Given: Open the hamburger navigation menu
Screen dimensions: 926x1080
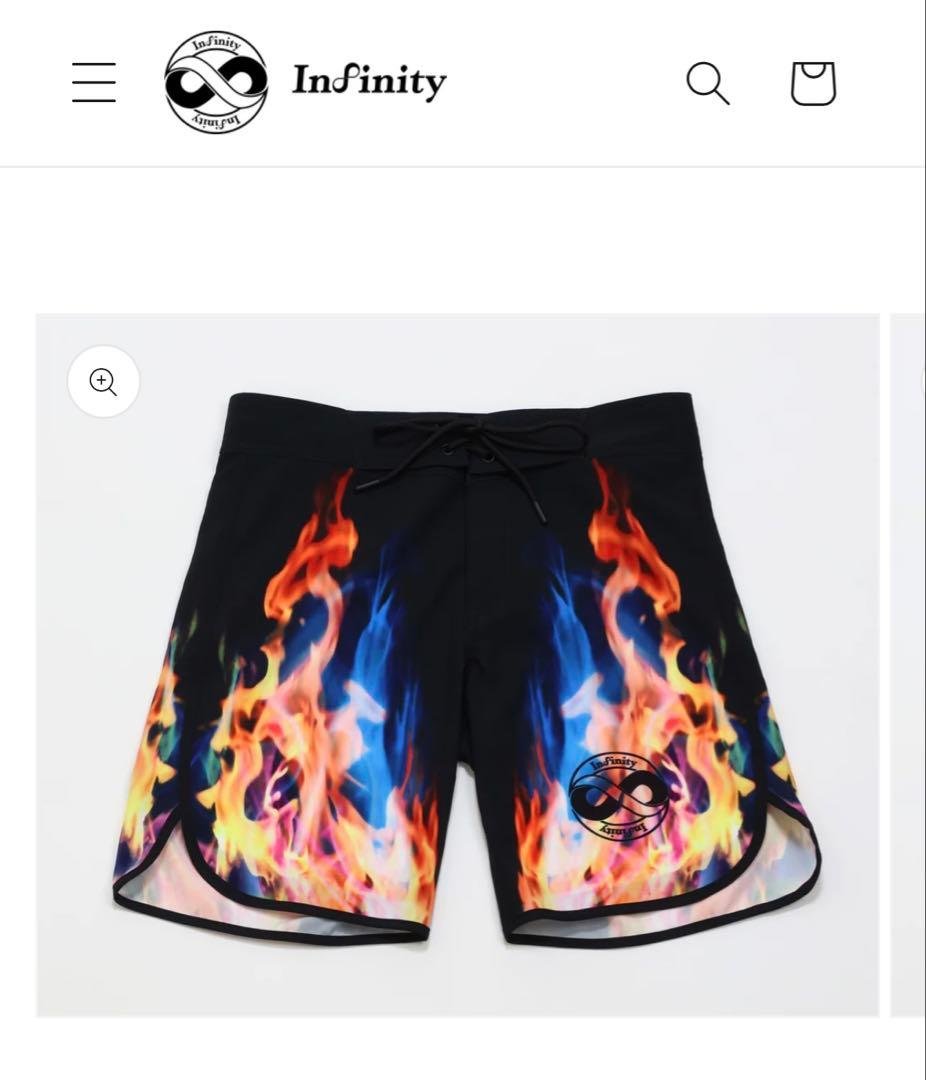Looking at the screenshot, I should (94, 82).
